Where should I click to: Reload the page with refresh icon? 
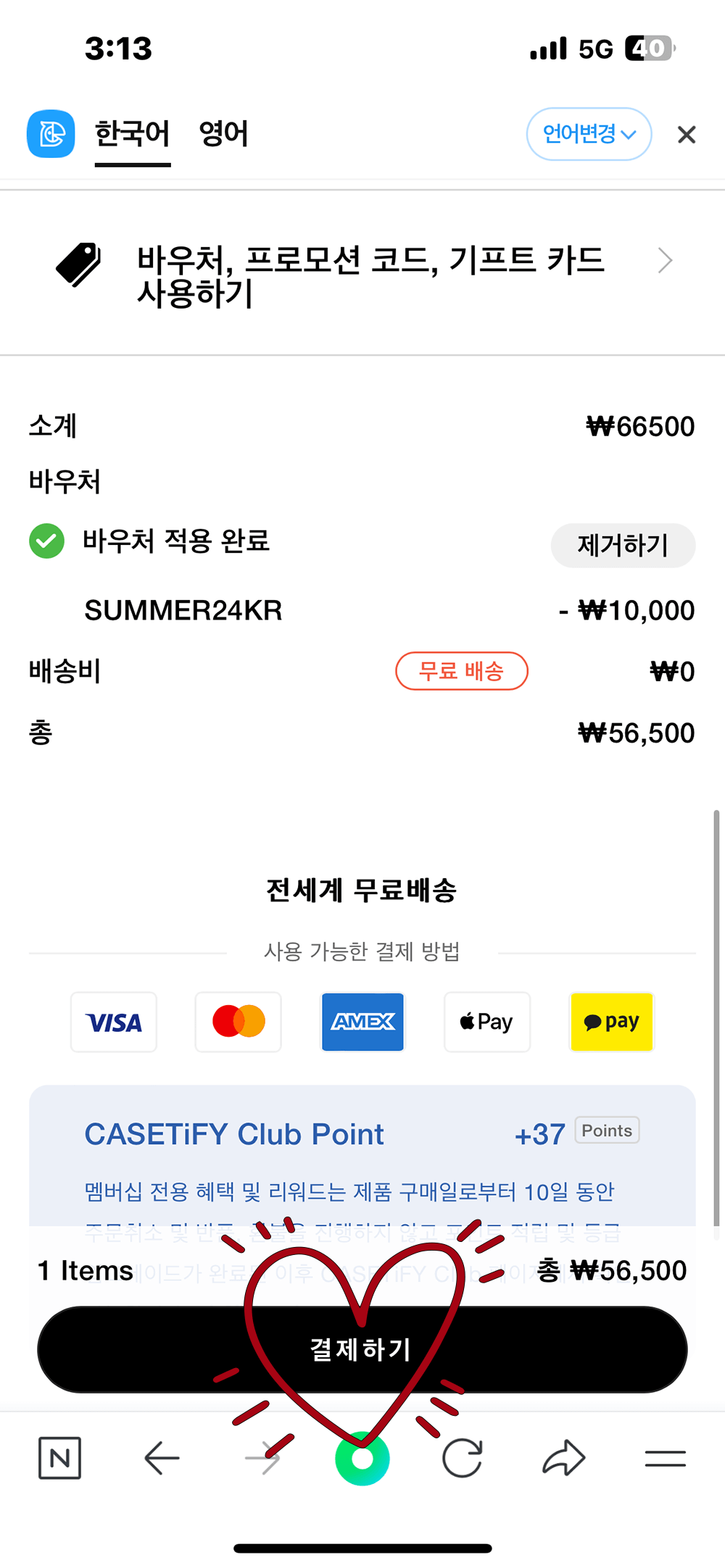[x=465, y=1459]
